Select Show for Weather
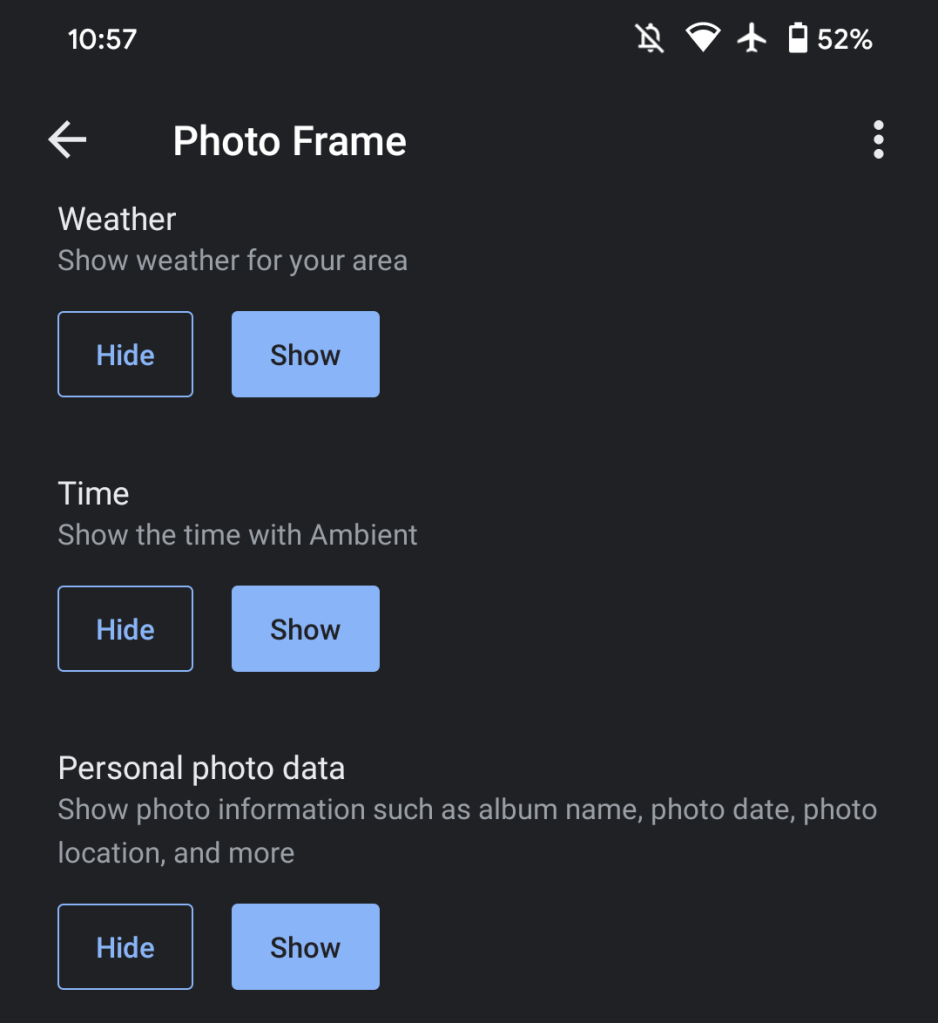The height and width of the screenshot is (1023, 938). (305, 355)
